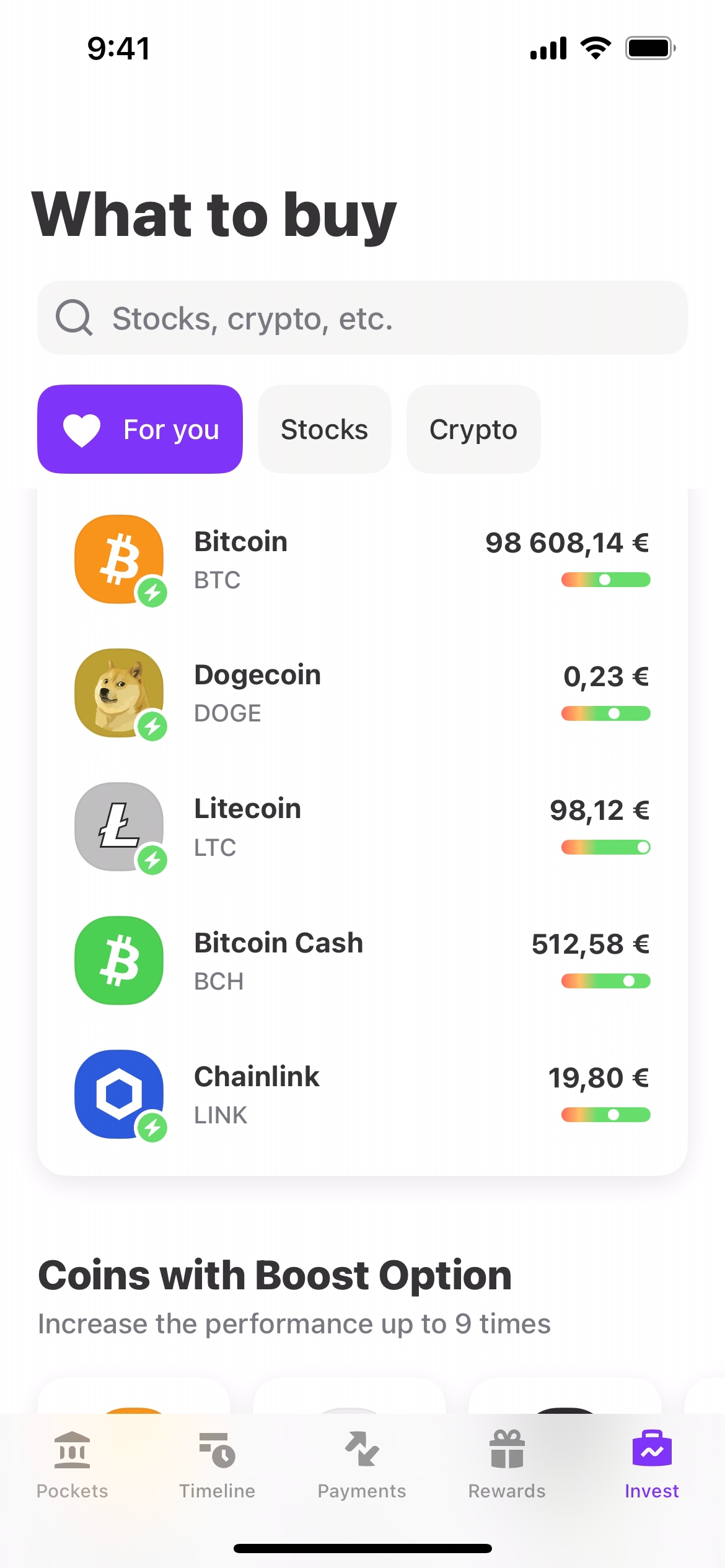Switch to the Stocks chip
Image resolution: width=725 pixels, height=1568 pixels.
point(324,429)
